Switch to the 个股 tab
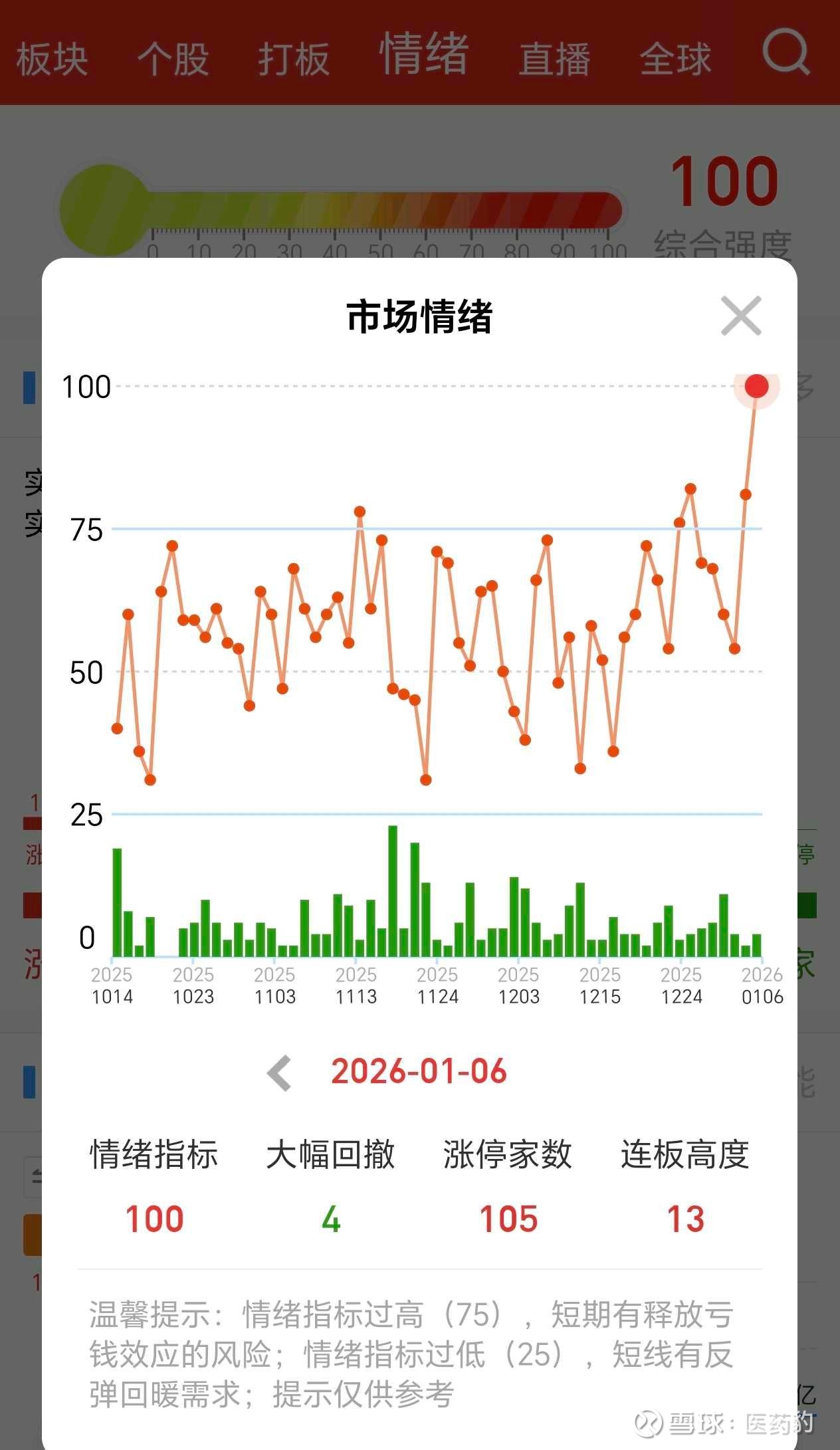This screenshot has width=840, height=1450. (x=173, y=59)
